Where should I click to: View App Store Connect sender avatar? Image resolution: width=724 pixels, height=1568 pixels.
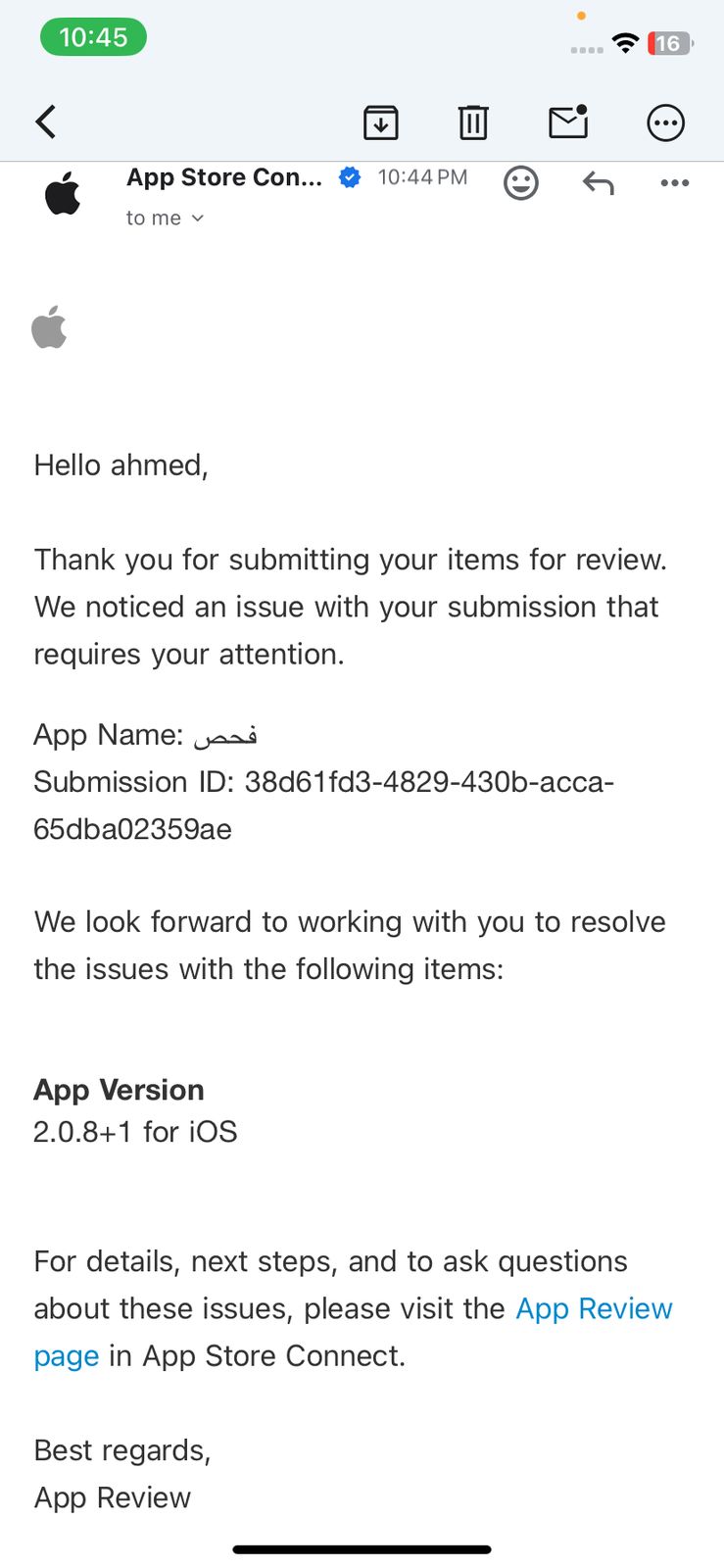coord(63,193)
